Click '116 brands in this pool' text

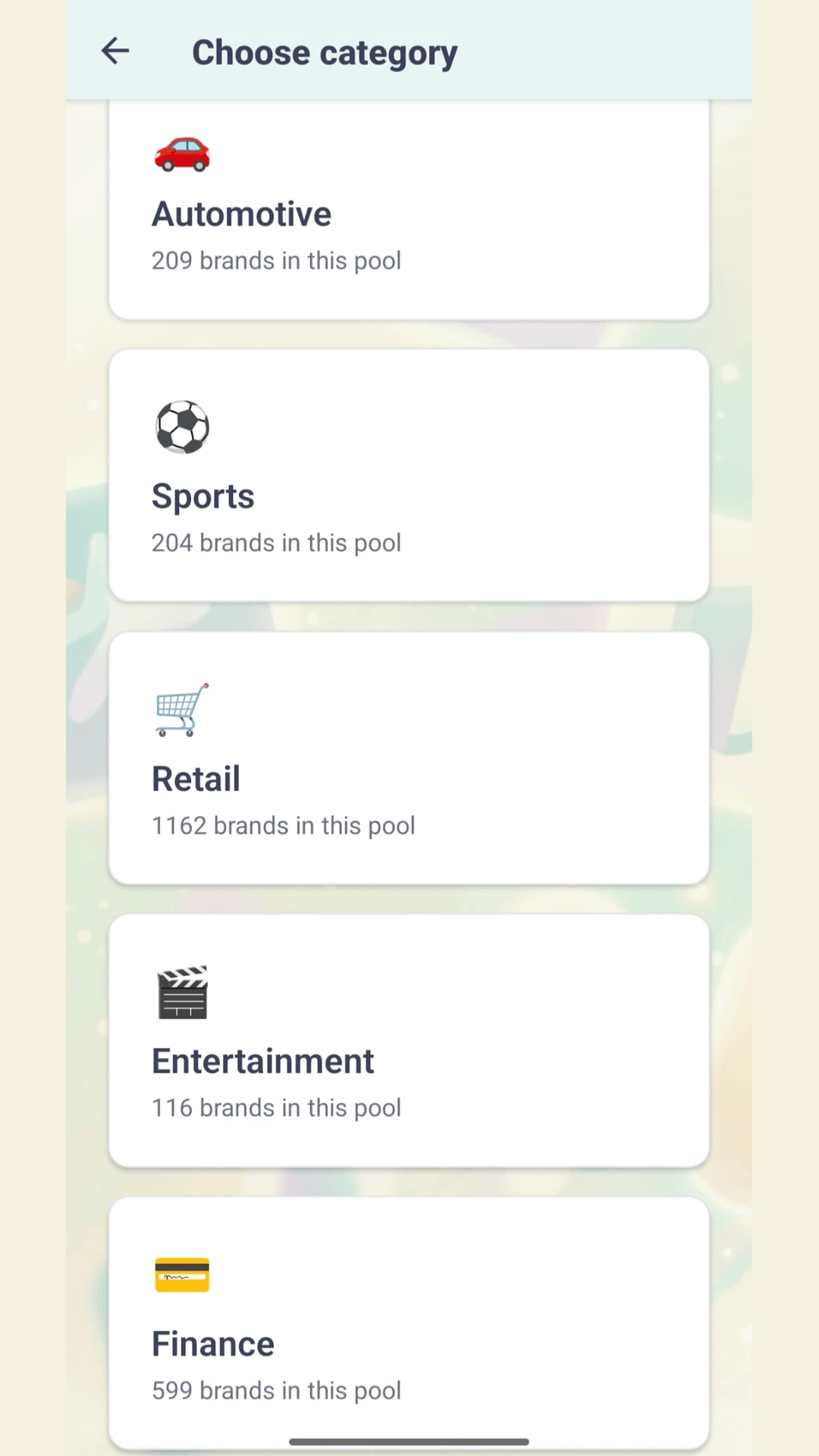(x=276, y=1107)
